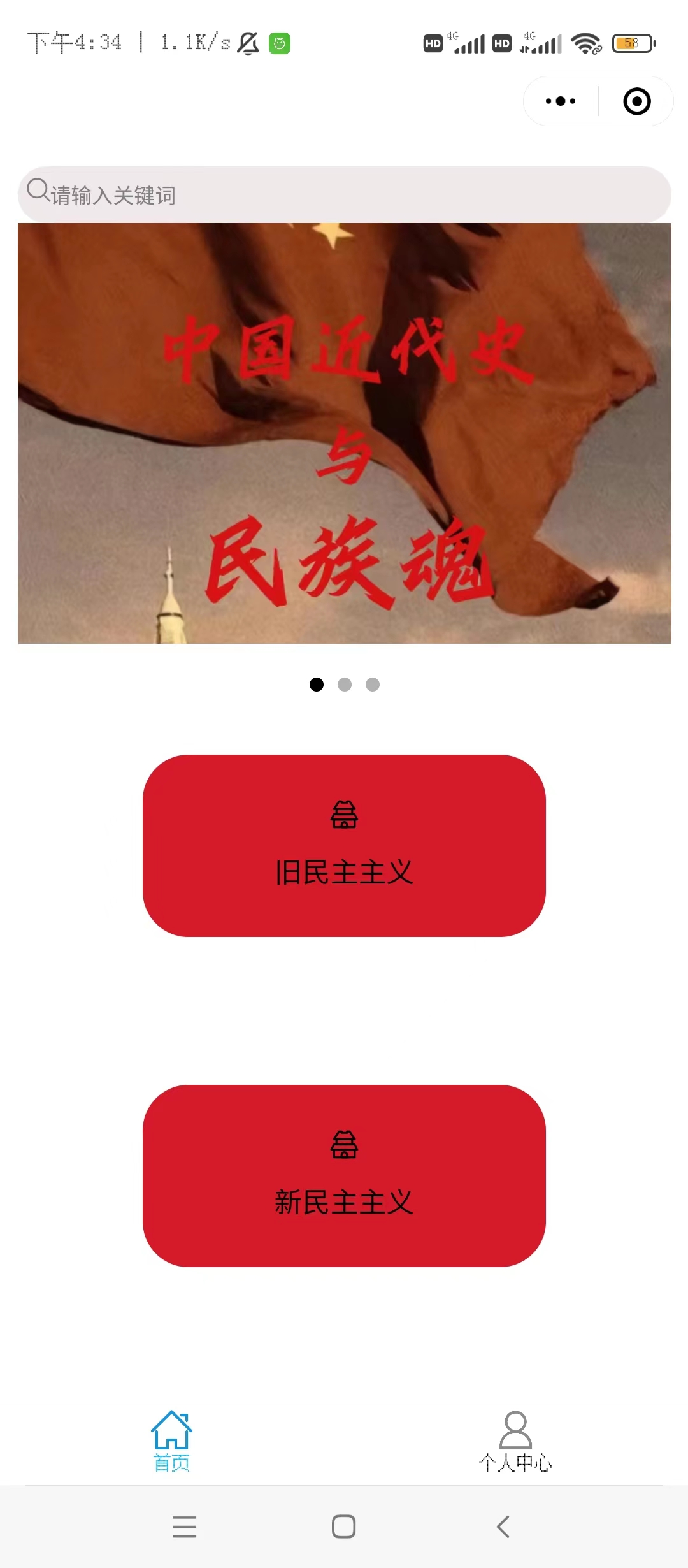Switch to the 首页 tab
The image size is (688, 1568).
[172, 1441]
